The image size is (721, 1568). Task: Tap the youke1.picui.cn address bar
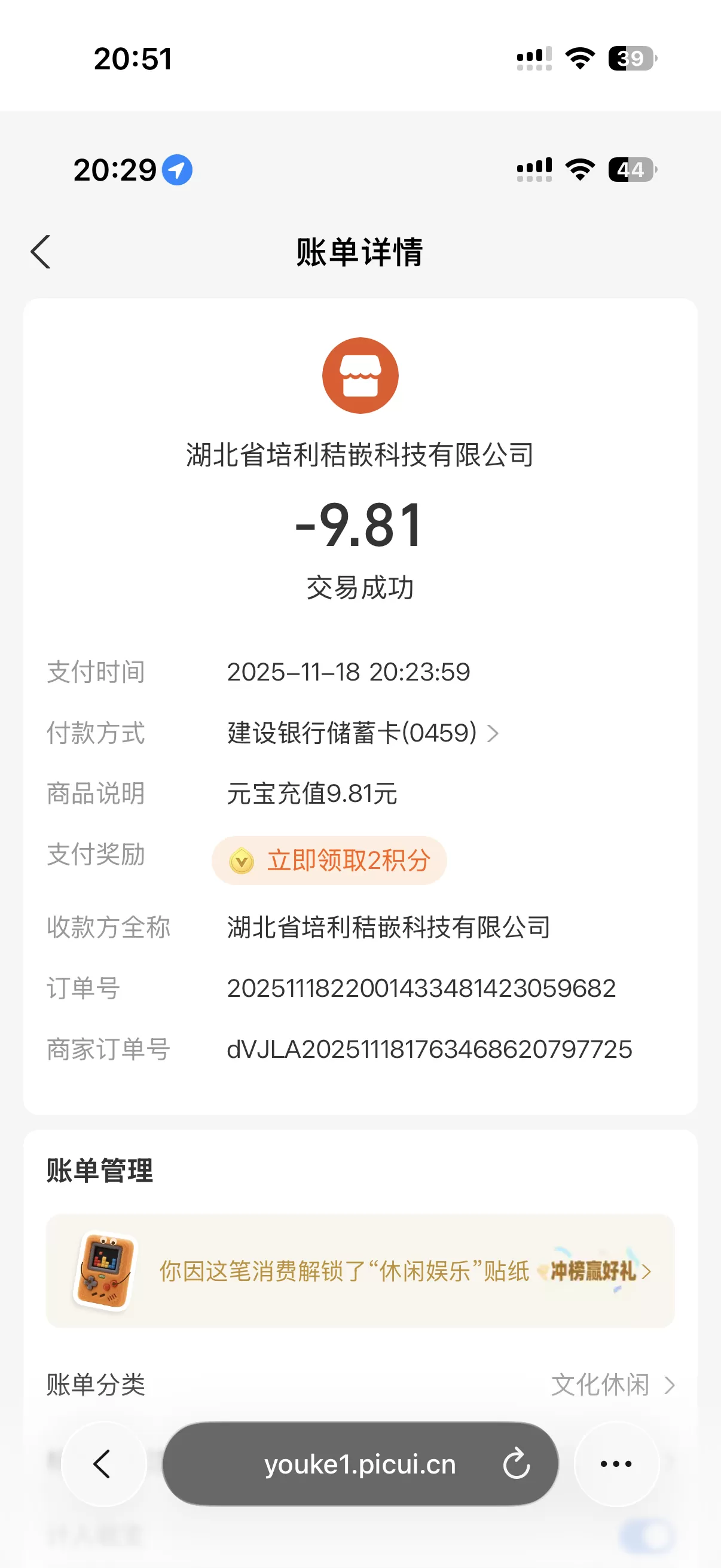coord(360,1464)
